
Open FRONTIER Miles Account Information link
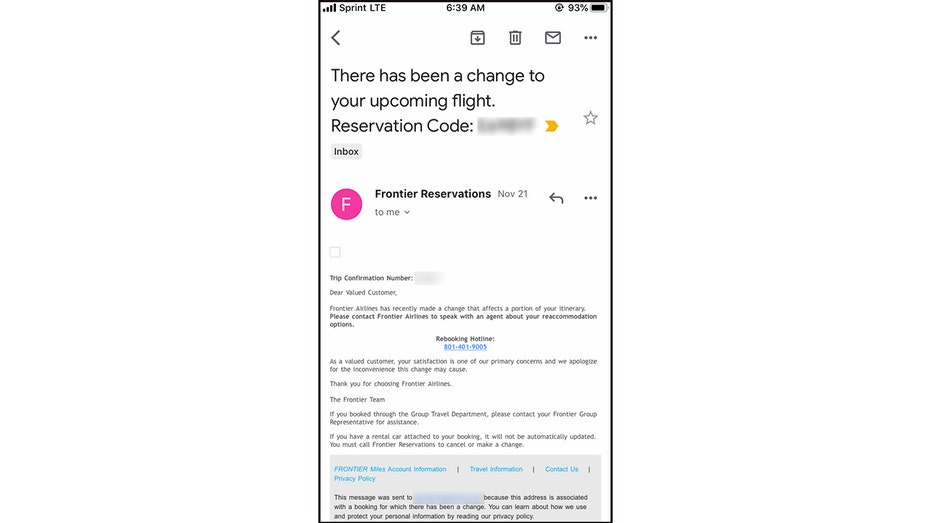pos(390,469)
